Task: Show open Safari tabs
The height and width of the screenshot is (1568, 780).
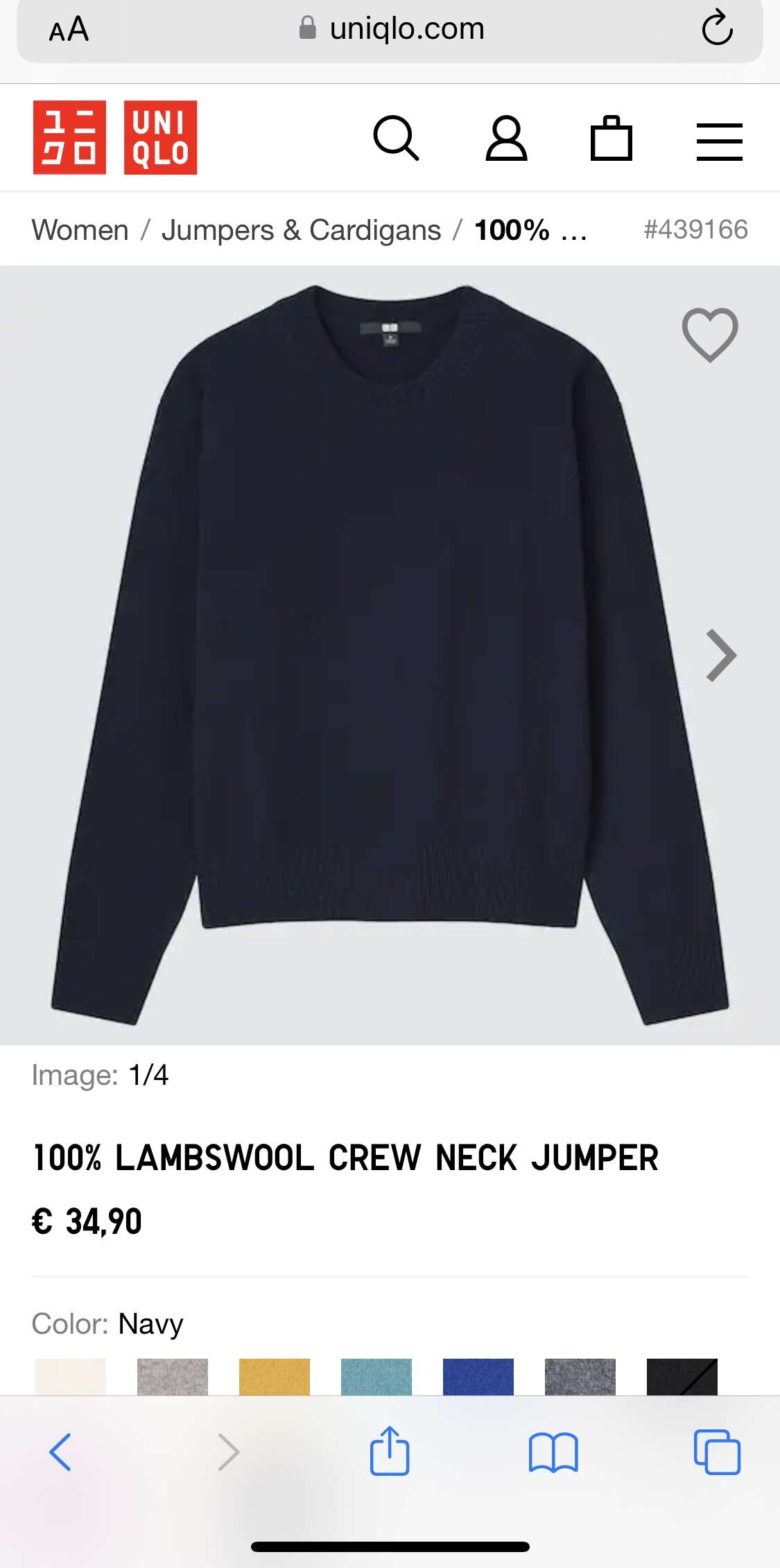Action: pos(717,1452)
